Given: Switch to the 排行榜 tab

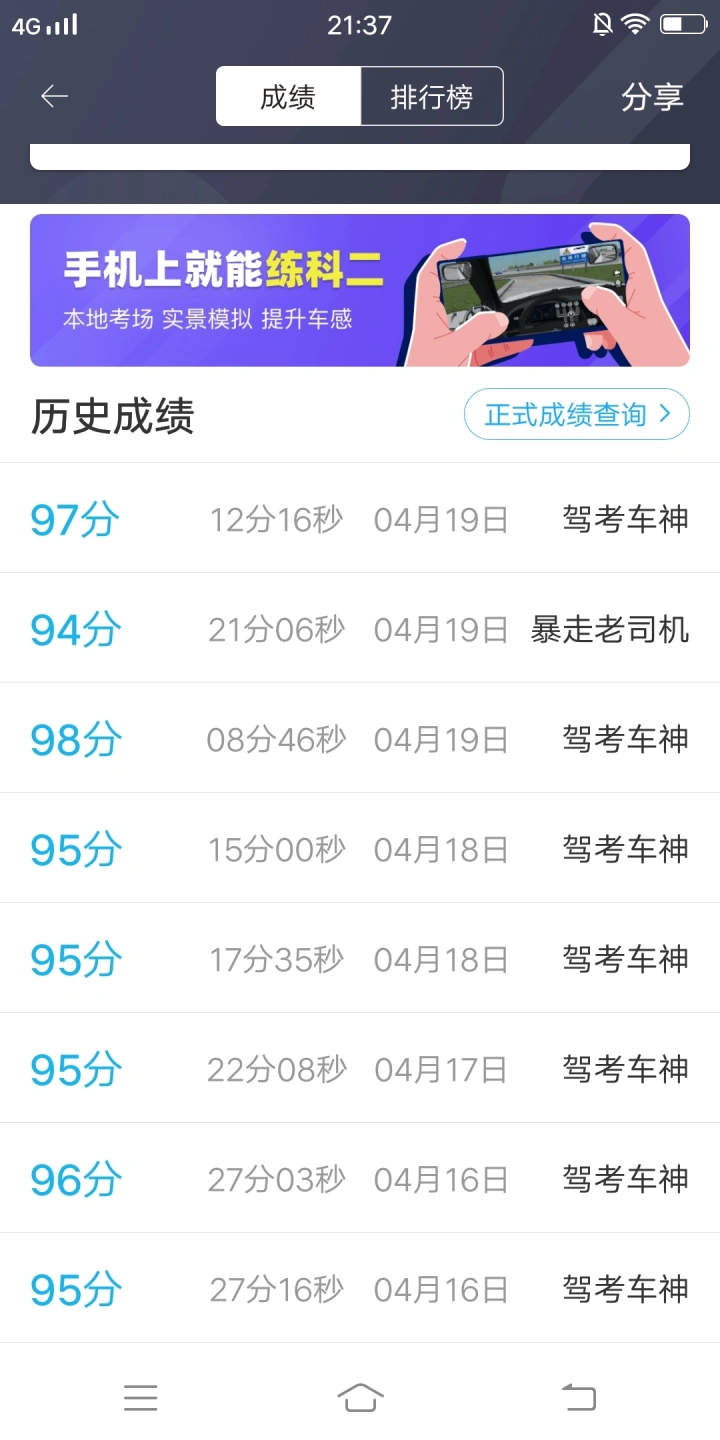Looking at the screenshot, I should (432, 97).
